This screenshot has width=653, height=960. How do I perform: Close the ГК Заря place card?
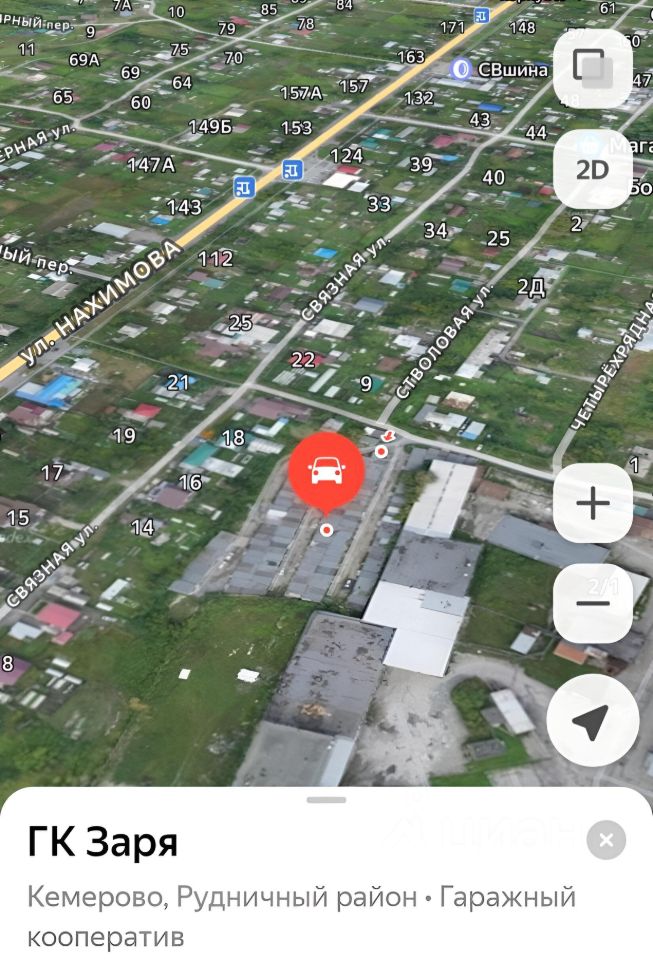606,840
